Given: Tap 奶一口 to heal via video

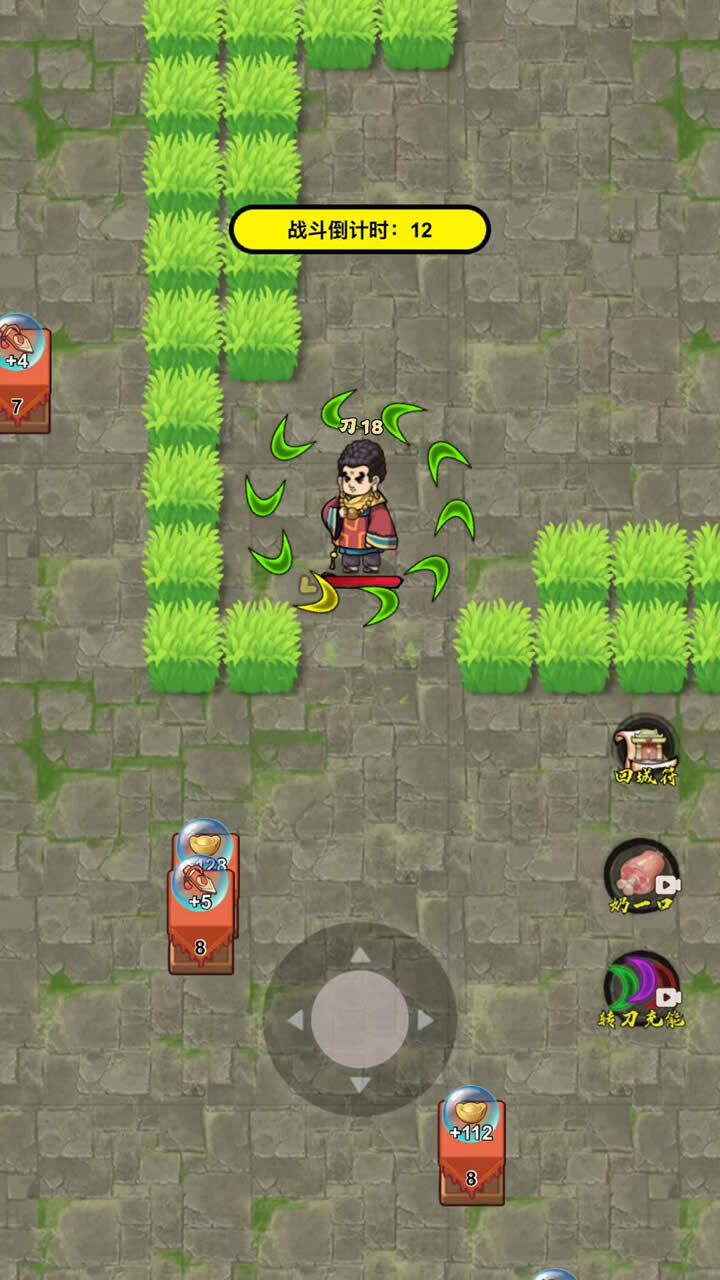Looking at the screenshot, I should tap(643, 877).
